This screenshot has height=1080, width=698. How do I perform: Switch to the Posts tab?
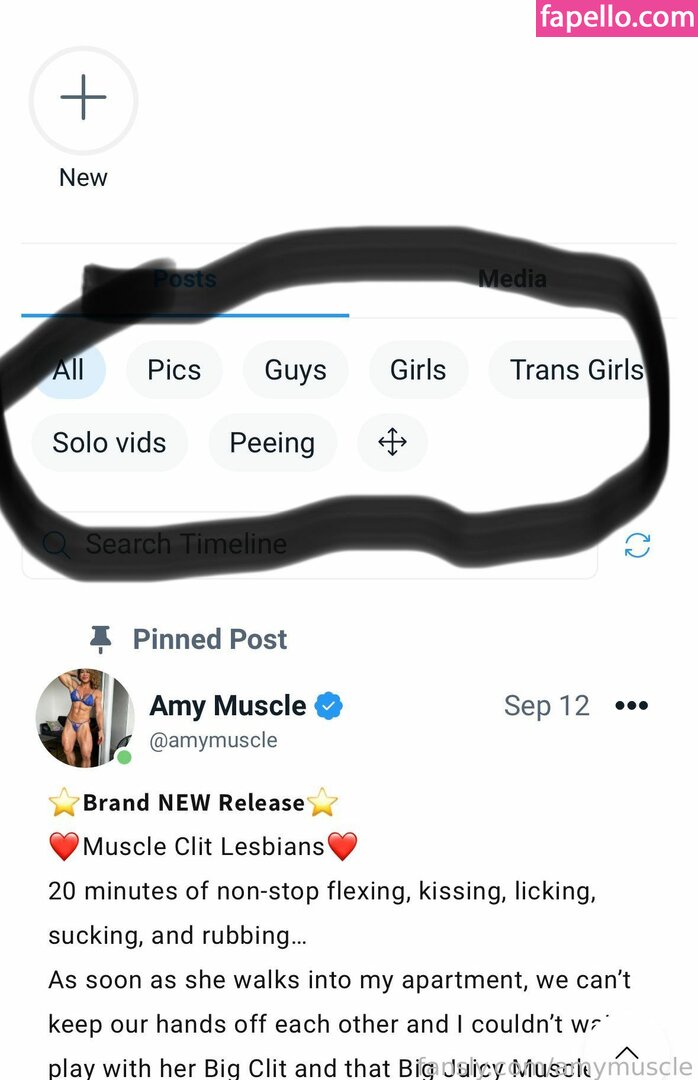[185, 280]
